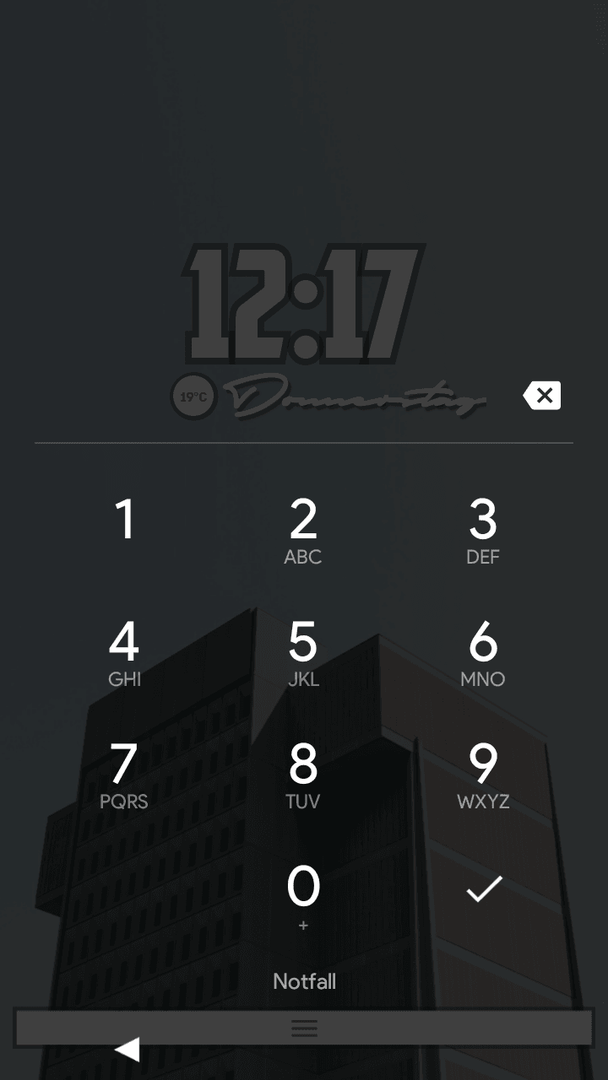Tap the three-line handle on the bottom bar
This screenshot has width=608, height=1080.
point(304,1028)
